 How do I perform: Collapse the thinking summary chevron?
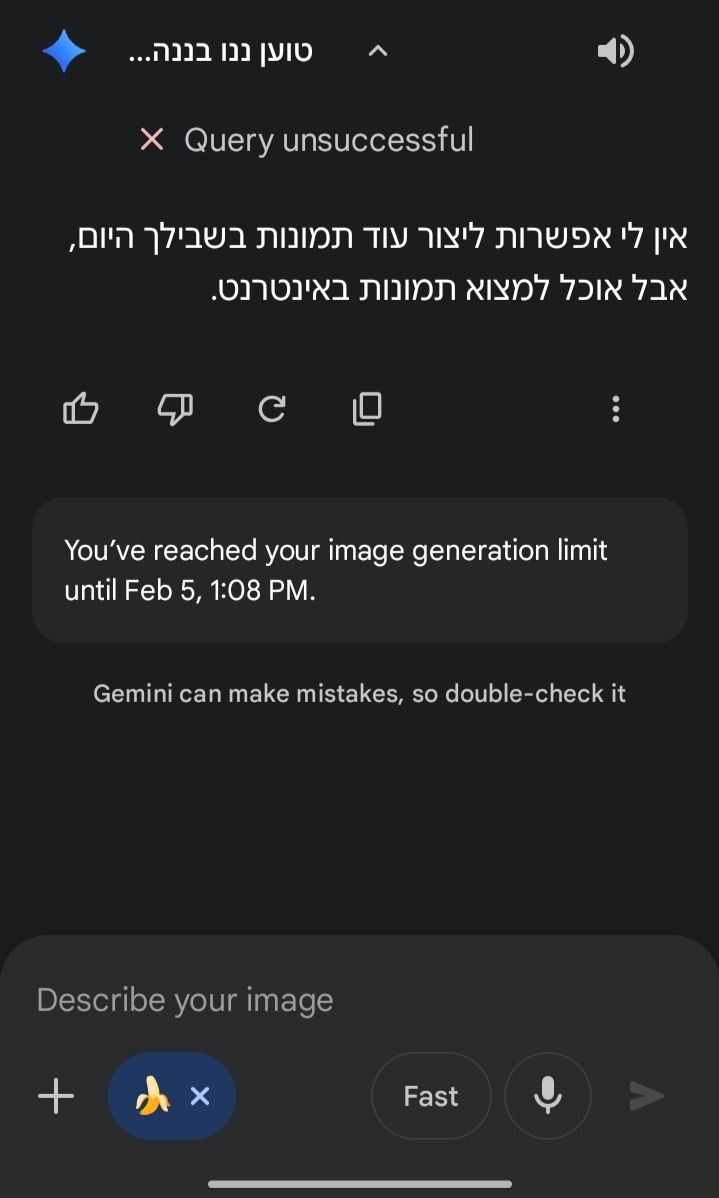pos(377,51)
